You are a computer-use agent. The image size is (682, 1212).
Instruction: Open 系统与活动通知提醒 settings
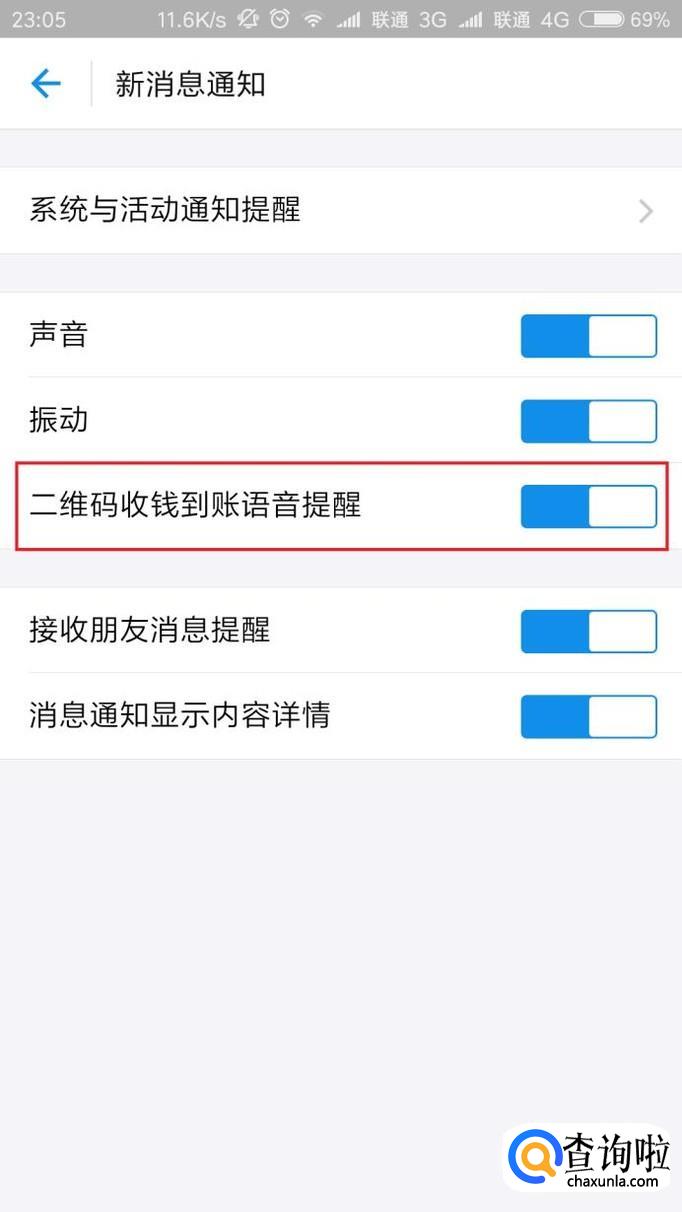[x=341, y=210]
